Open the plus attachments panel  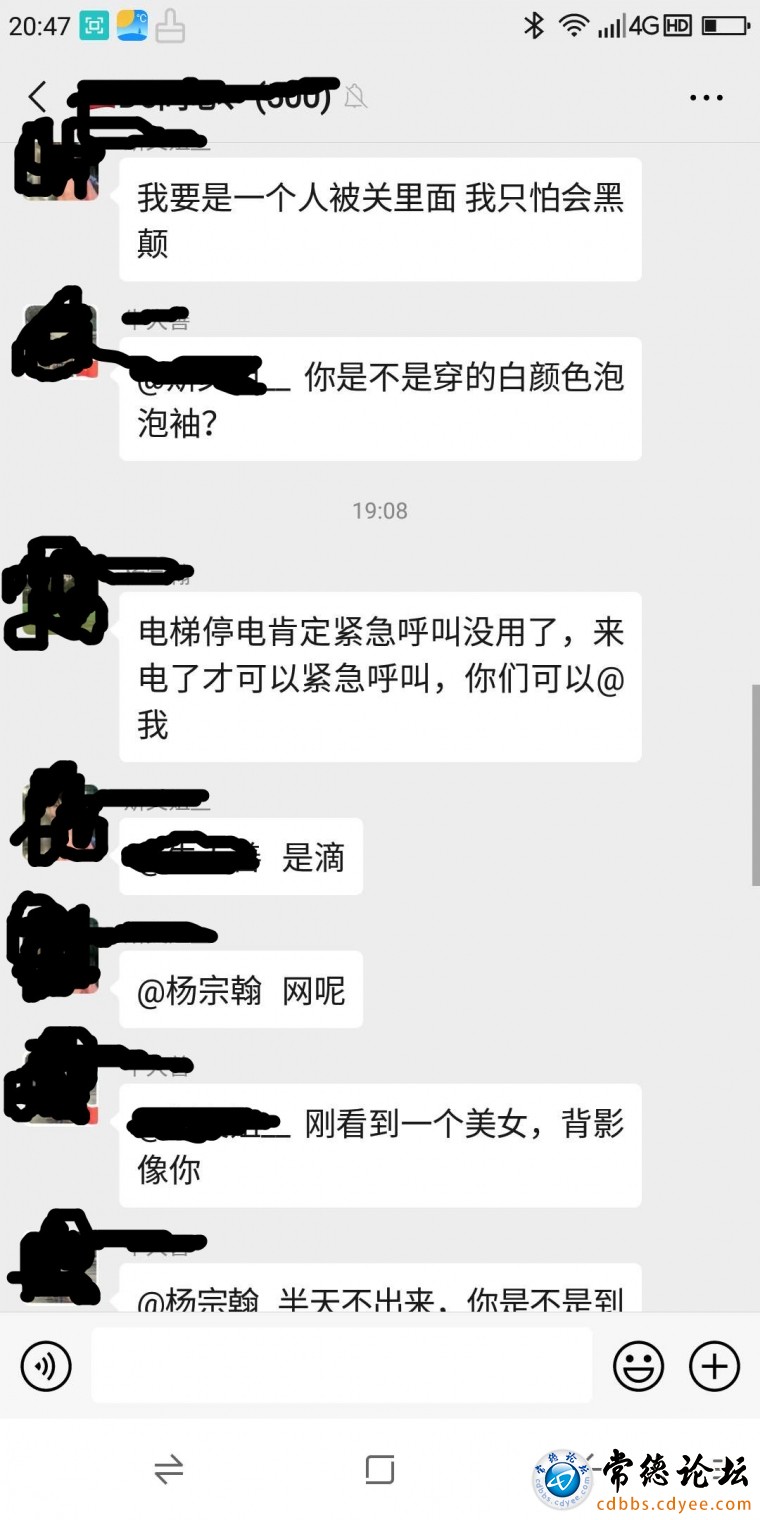point(714,1366)
